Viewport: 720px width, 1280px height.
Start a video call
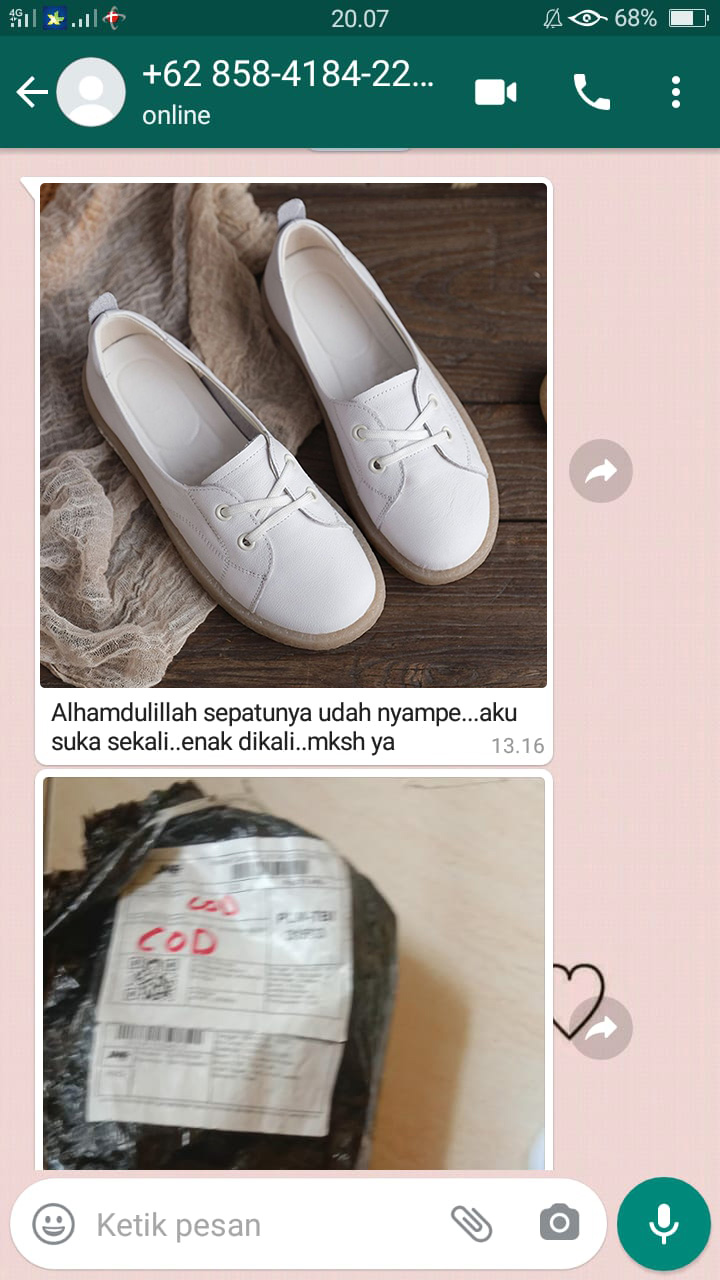tap(495, 93)
